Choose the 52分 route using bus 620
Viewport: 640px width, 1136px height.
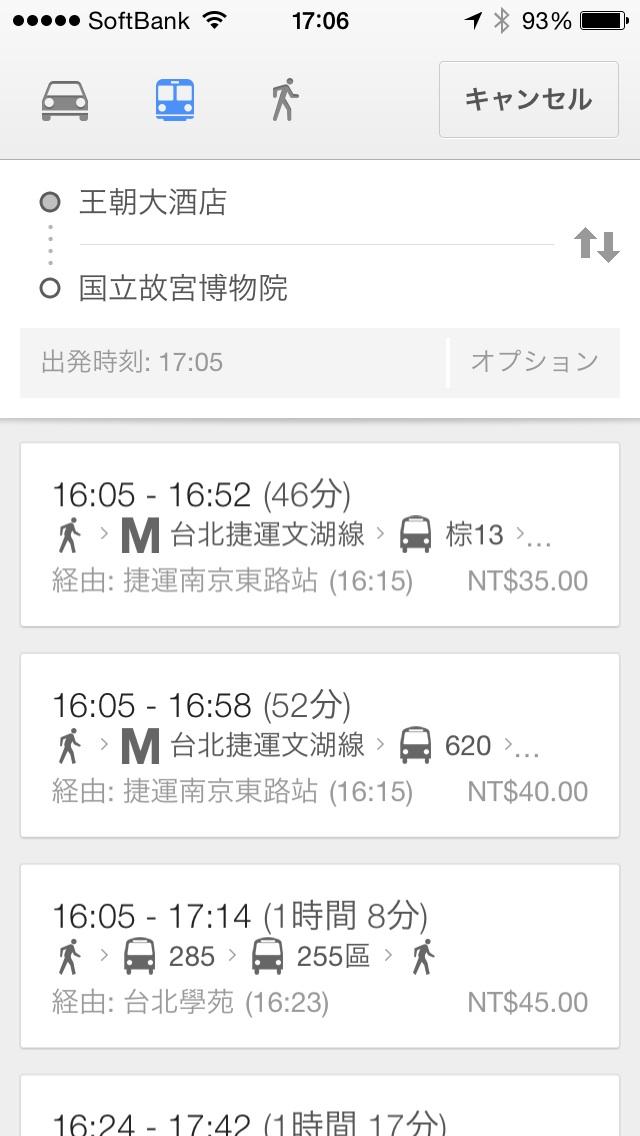[320, 745]
